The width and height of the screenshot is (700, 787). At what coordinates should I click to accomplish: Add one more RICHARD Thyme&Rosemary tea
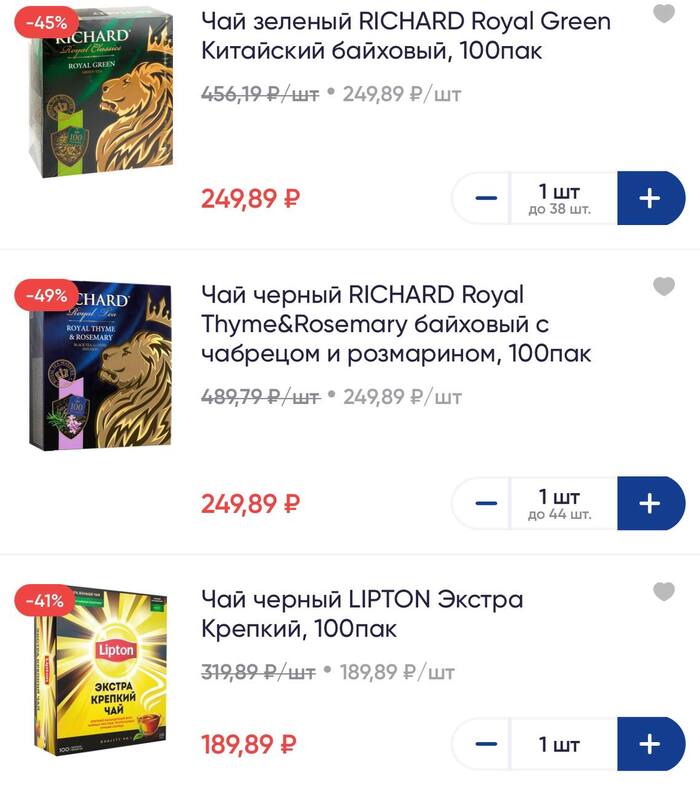click(650, 503)
